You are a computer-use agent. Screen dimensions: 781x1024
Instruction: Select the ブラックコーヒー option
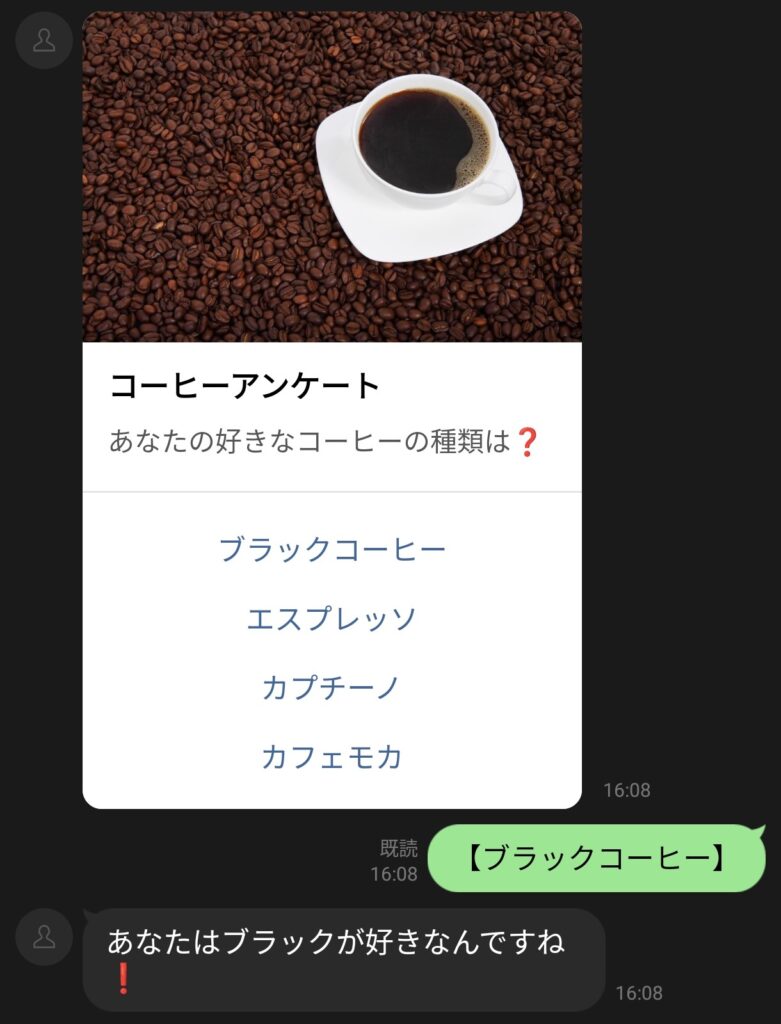click(x=332, y=549)
